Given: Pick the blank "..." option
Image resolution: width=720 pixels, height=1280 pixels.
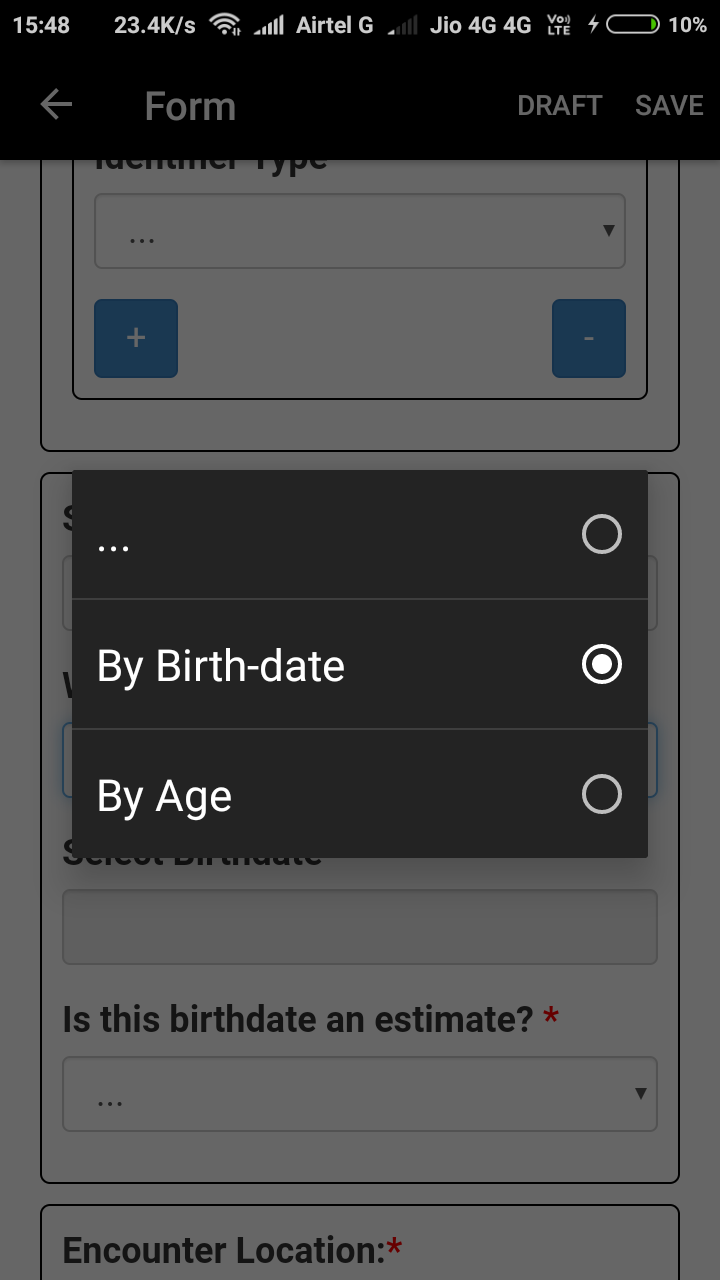Looking at the screenshot, I should pyautogui.click(x=360, y=535).
